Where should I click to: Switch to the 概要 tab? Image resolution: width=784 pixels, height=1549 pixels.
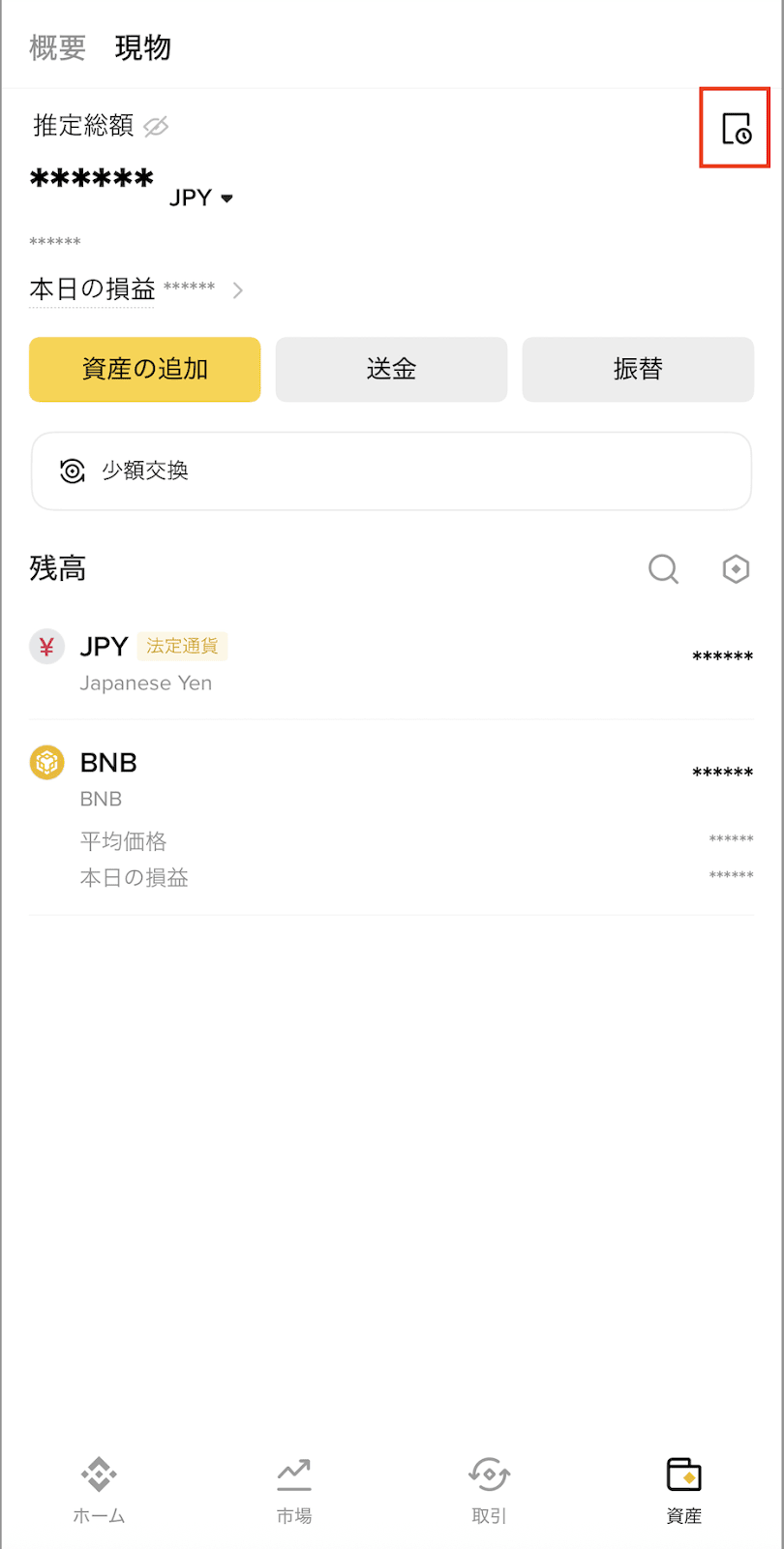[58, 47]
